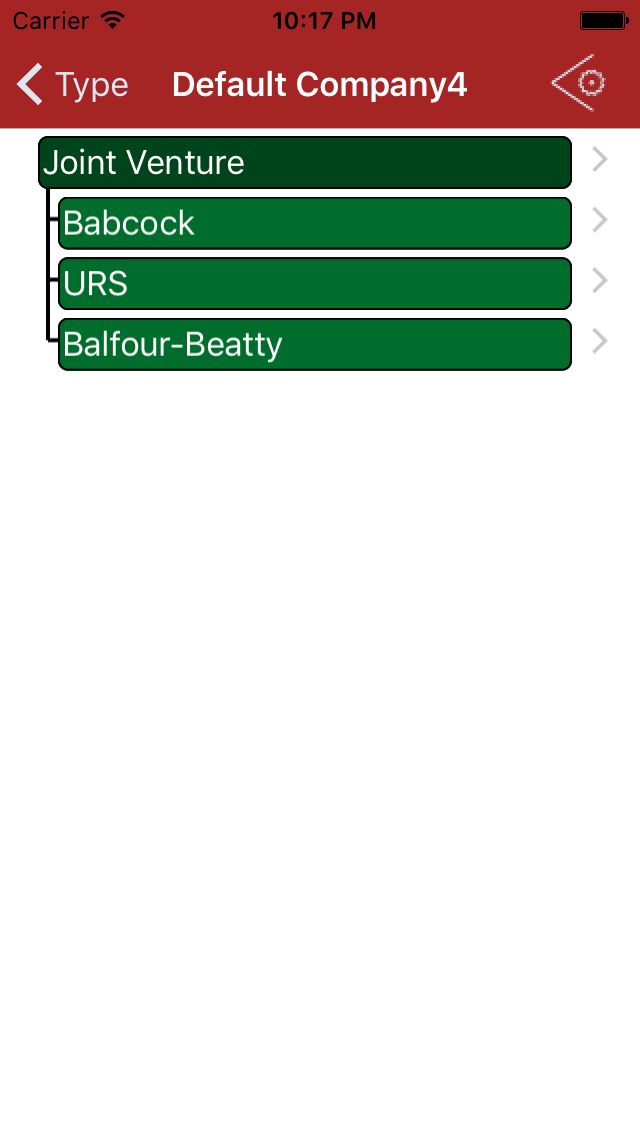The height and width of the screenshot is (1136, 640).
Task: Open the URS item
Action: 314,284
